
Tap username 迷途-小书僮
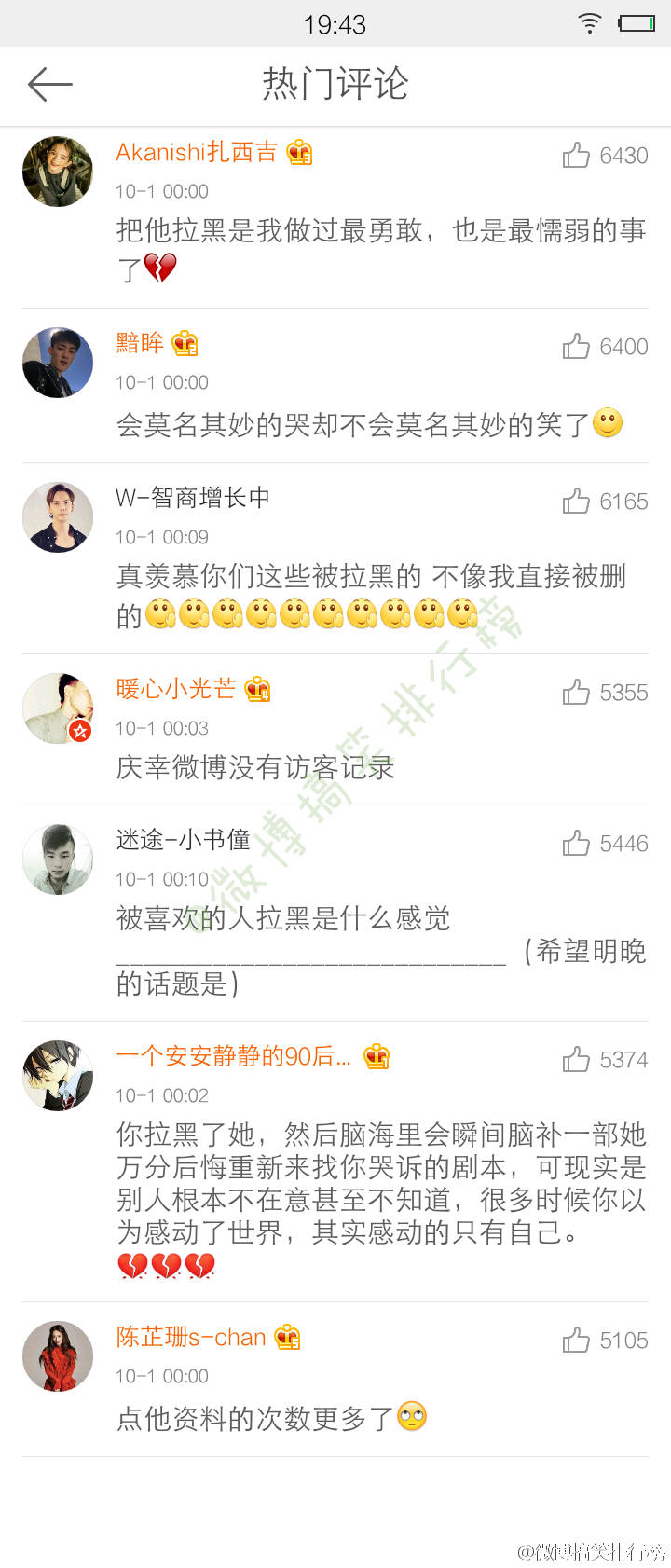[x=184, y=840]
